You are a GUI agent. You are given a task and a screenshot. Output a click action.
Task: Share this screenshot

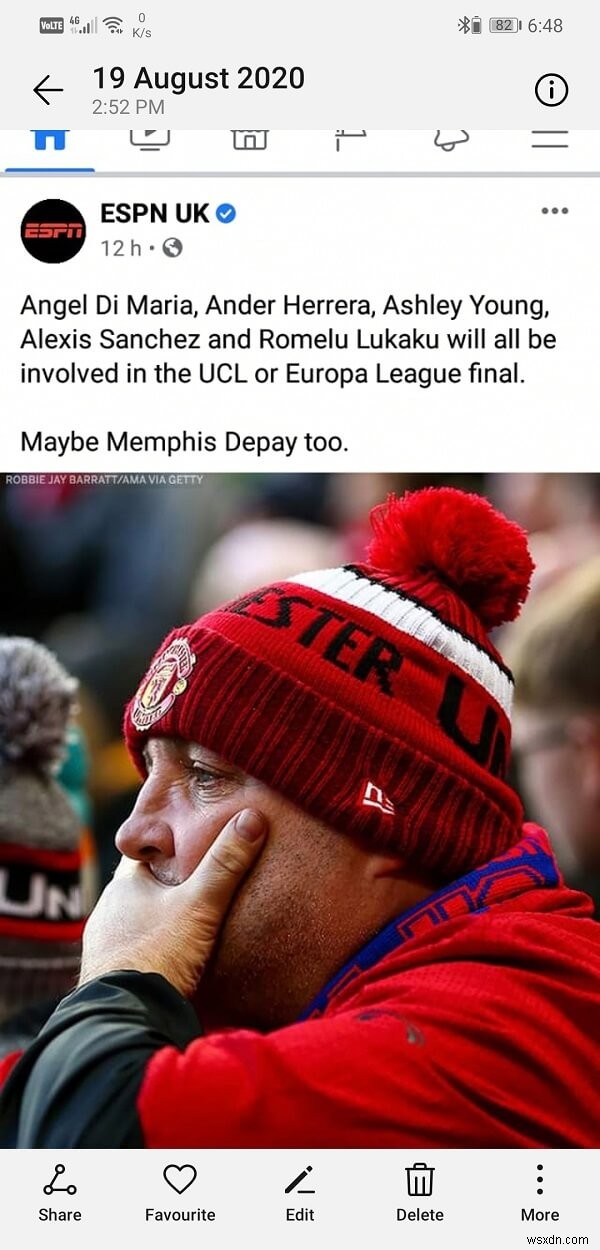click(x=60, y=1193)
